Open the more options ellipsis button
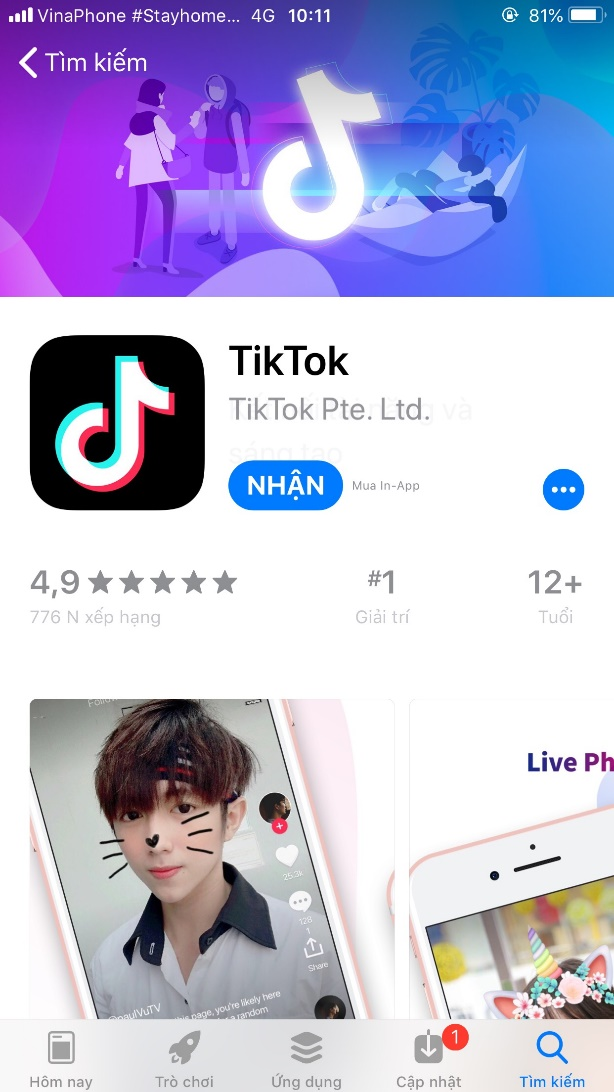The height and width of the screenshot is (1092, 614). click(x=563, y=489)
